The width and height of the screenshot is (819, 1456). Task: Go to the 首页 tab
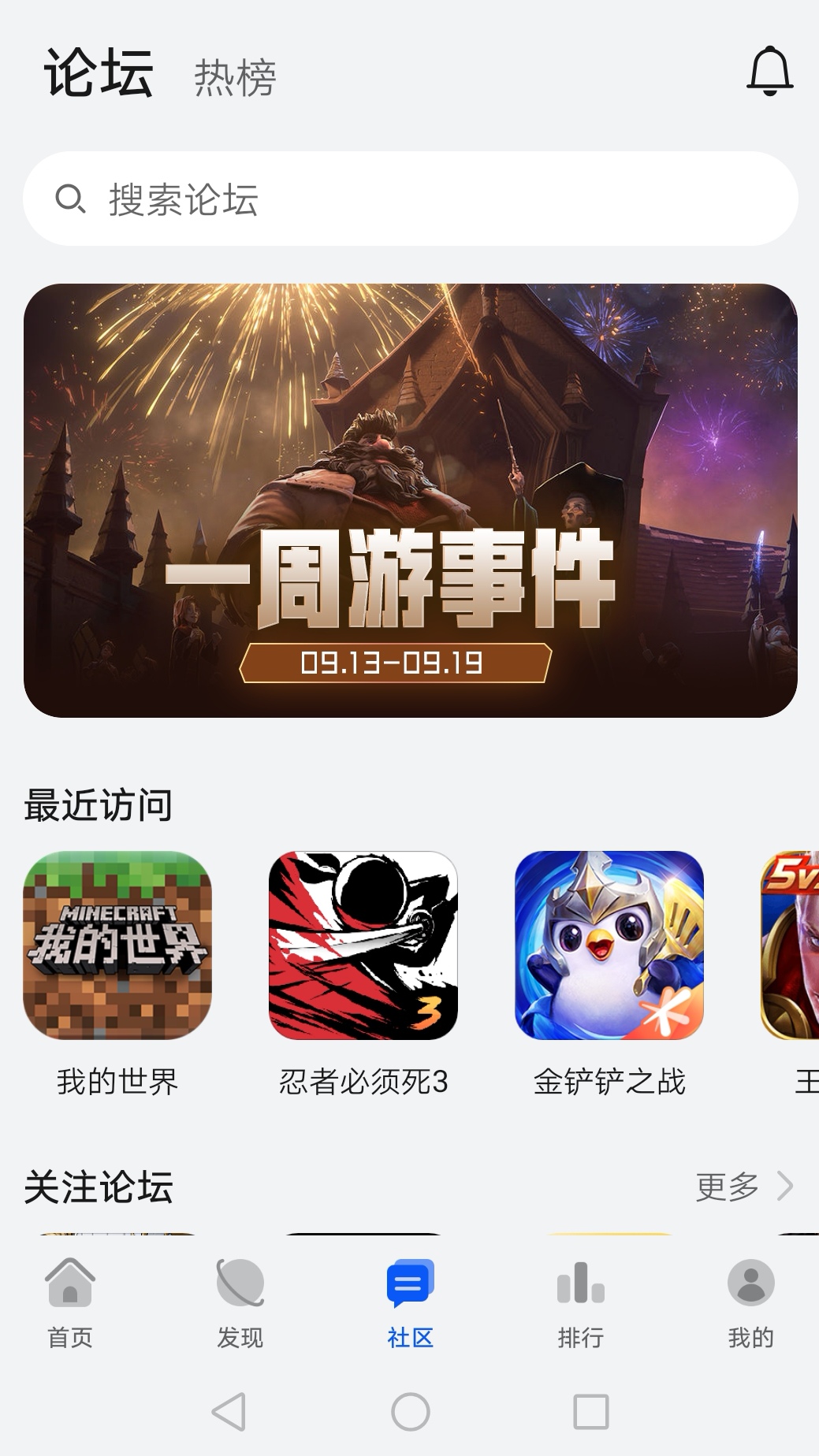[70, 1302]
